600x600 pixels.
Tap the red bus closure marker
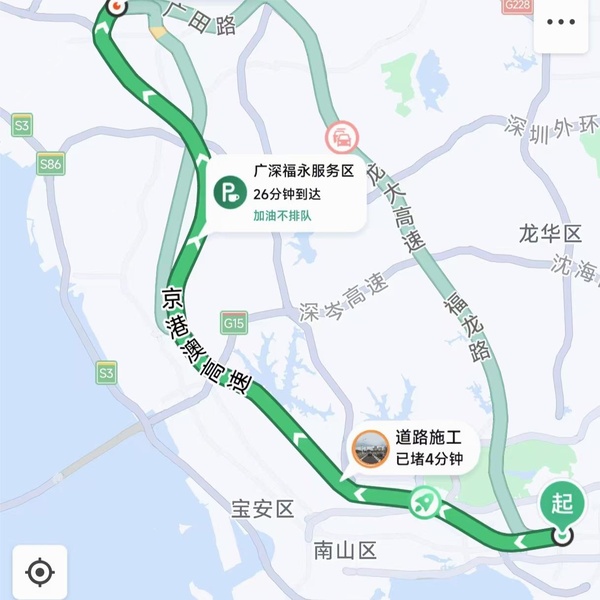coord(341,137)
